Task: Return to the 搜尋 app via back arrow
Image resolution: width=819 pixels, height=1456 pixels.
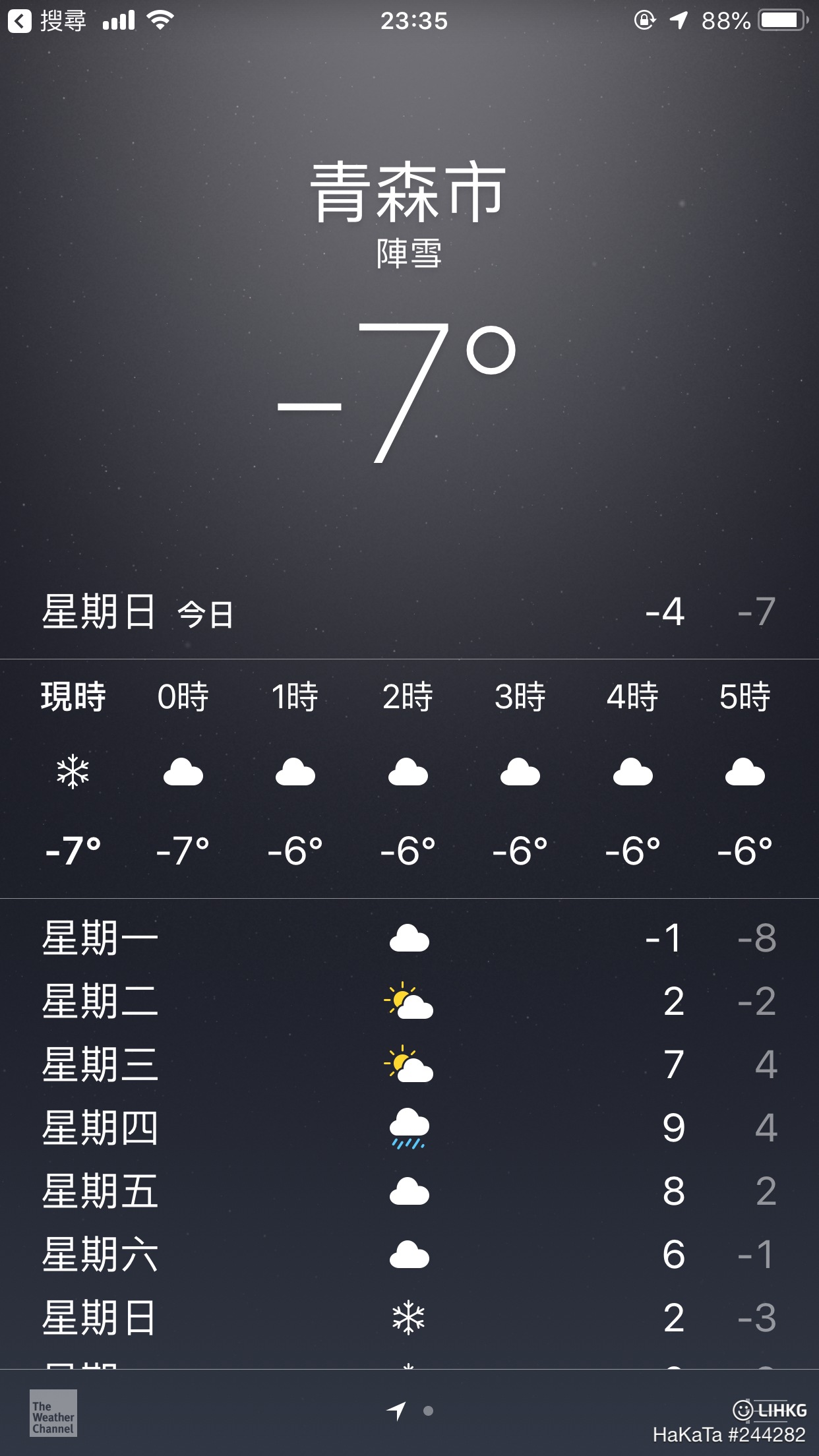Action: coord(47,21)
